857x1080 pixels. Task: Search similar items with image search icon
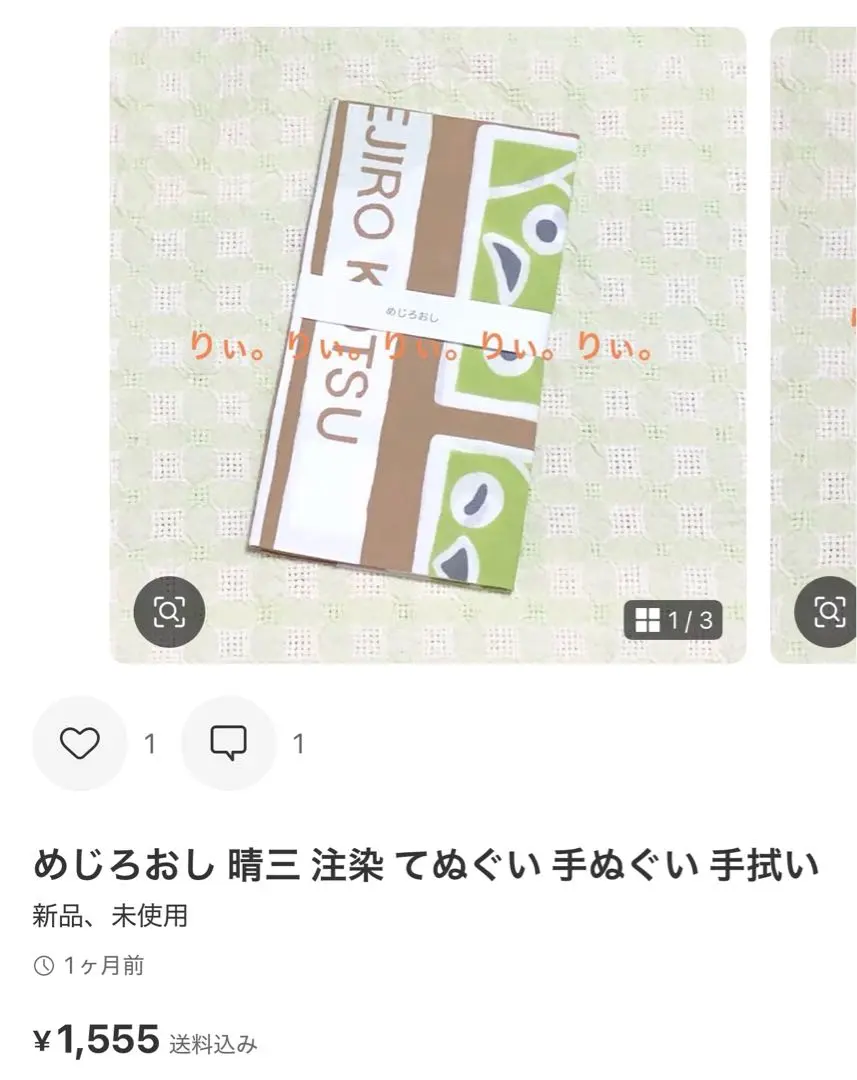coord(169,612)
